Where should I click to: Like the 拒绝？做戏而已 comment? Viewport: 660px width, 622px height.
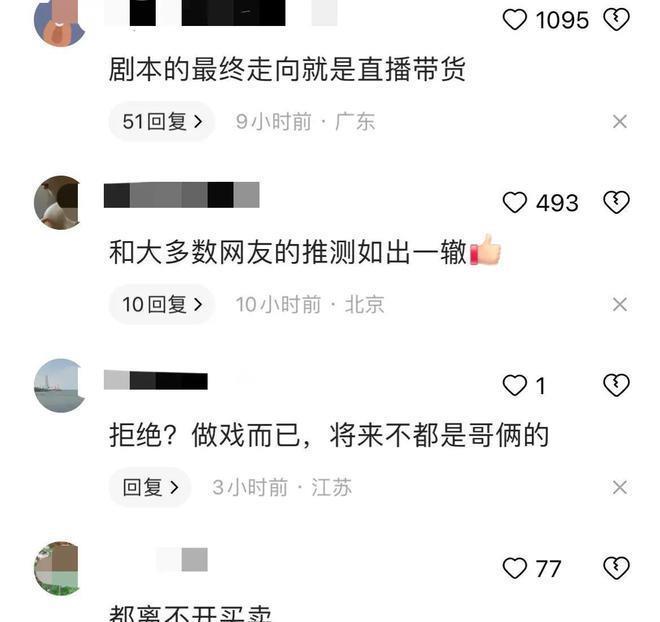(x=514, y=386)
